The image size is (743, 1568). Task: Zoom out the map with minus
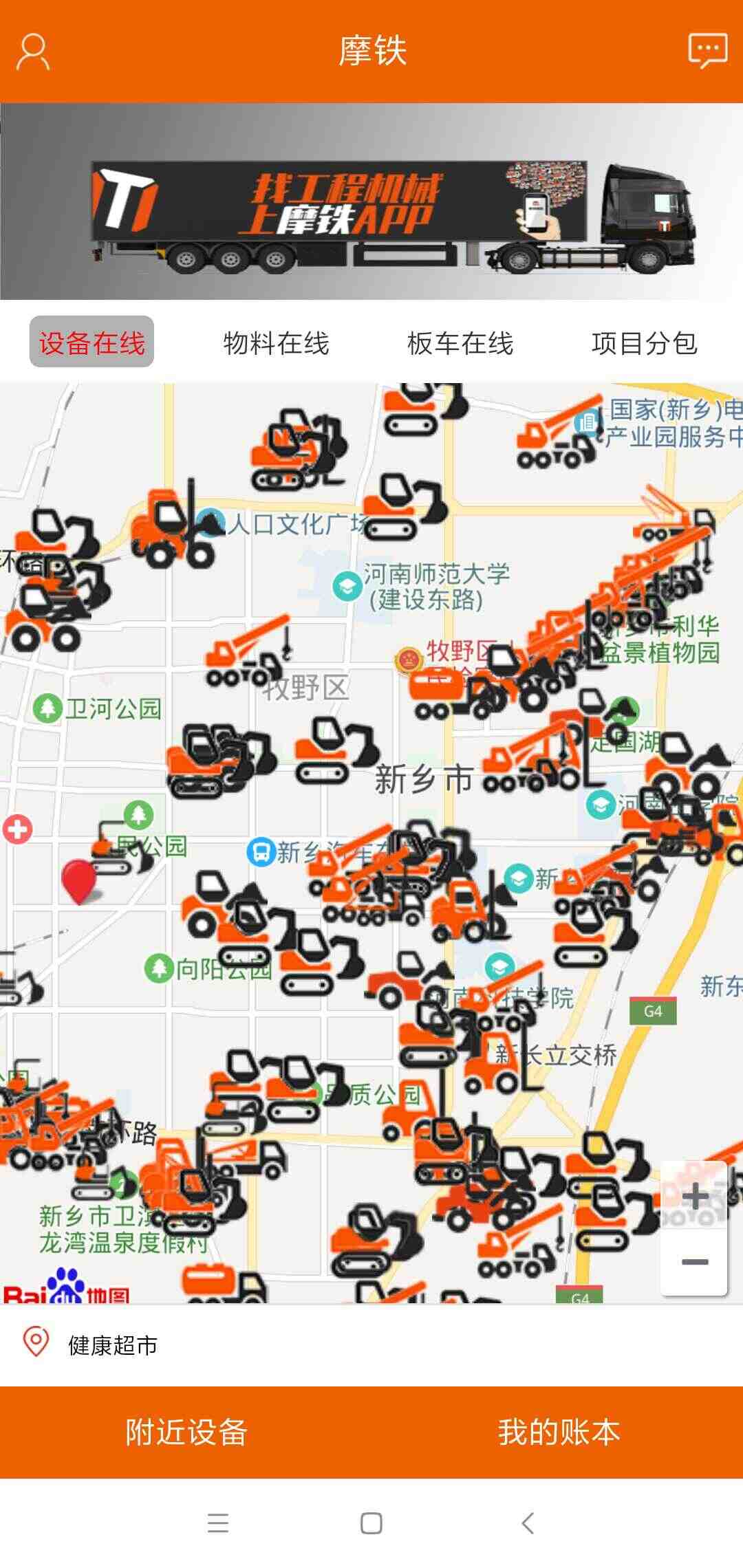click(694, 1262)
